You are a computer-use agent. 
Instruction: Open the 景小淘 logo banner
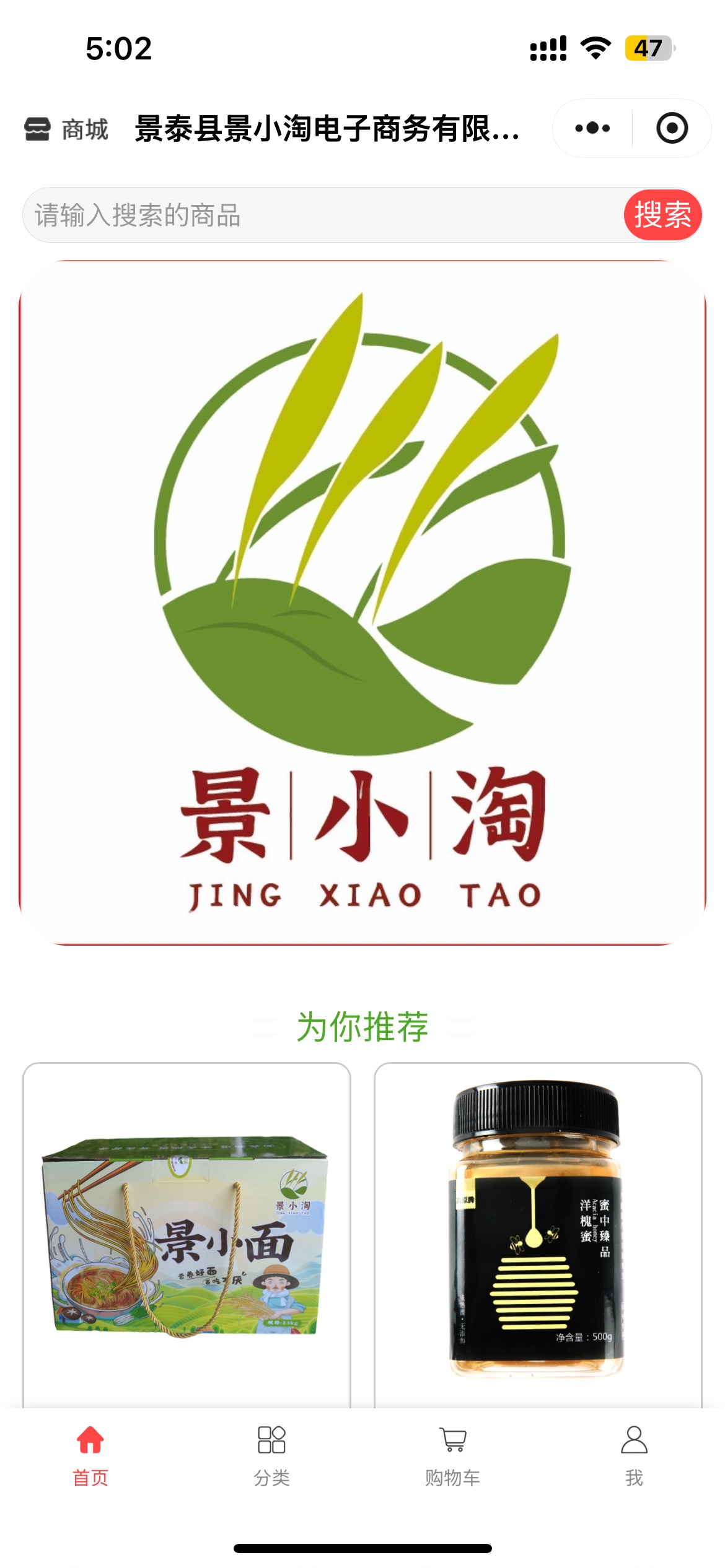(362, 603)
